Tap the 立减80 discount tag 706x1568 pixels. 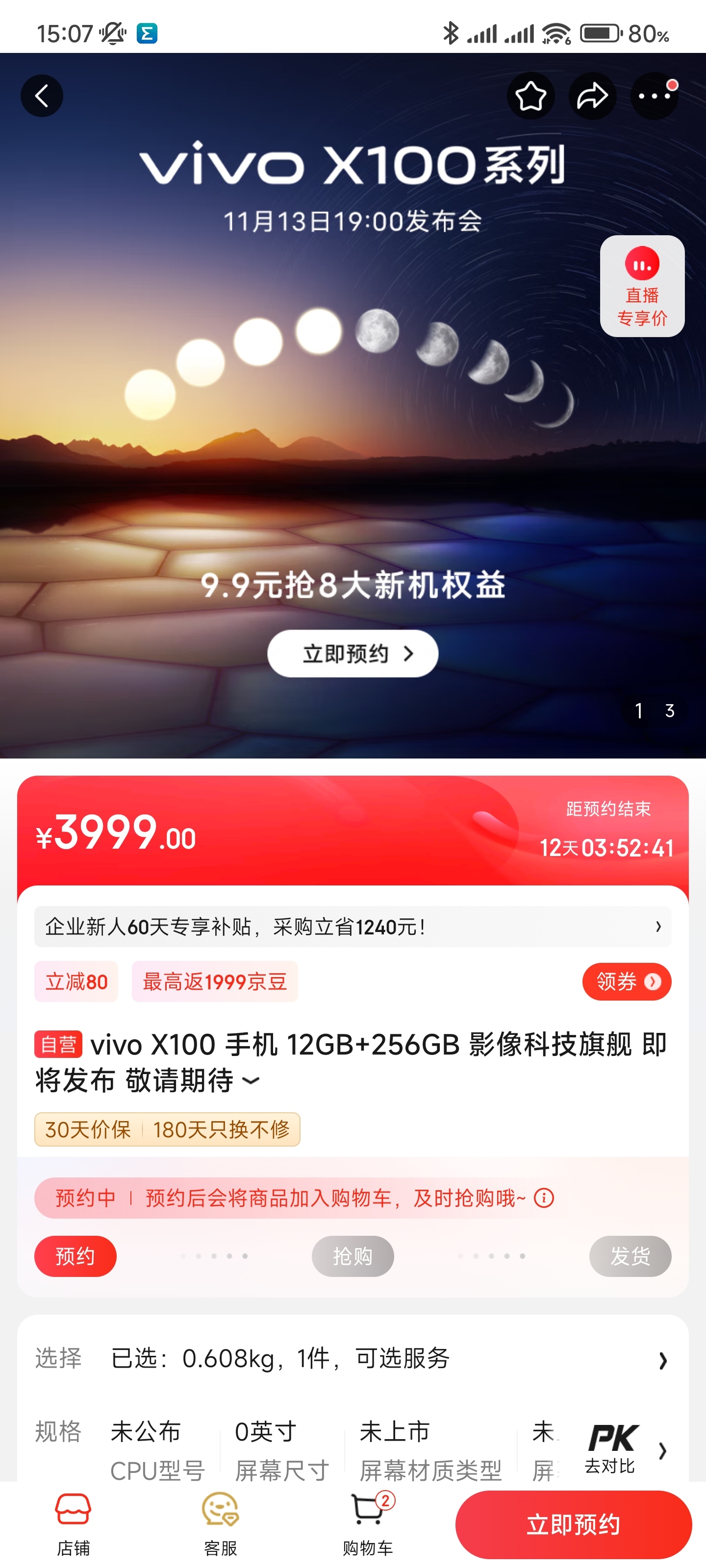pos(76,981)
